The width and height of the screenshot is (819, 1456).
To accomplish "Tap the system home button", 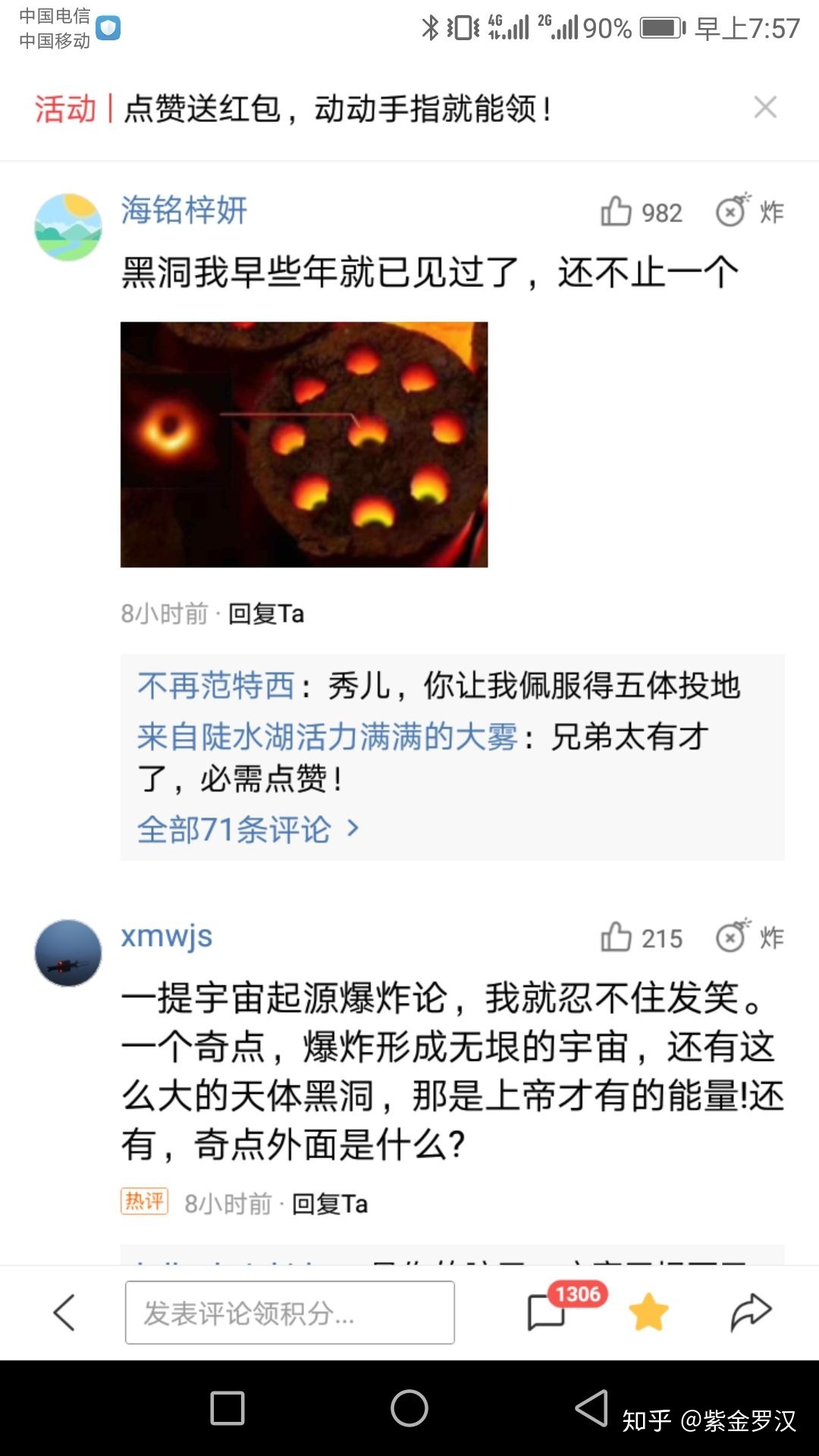I will point(409,1408).
